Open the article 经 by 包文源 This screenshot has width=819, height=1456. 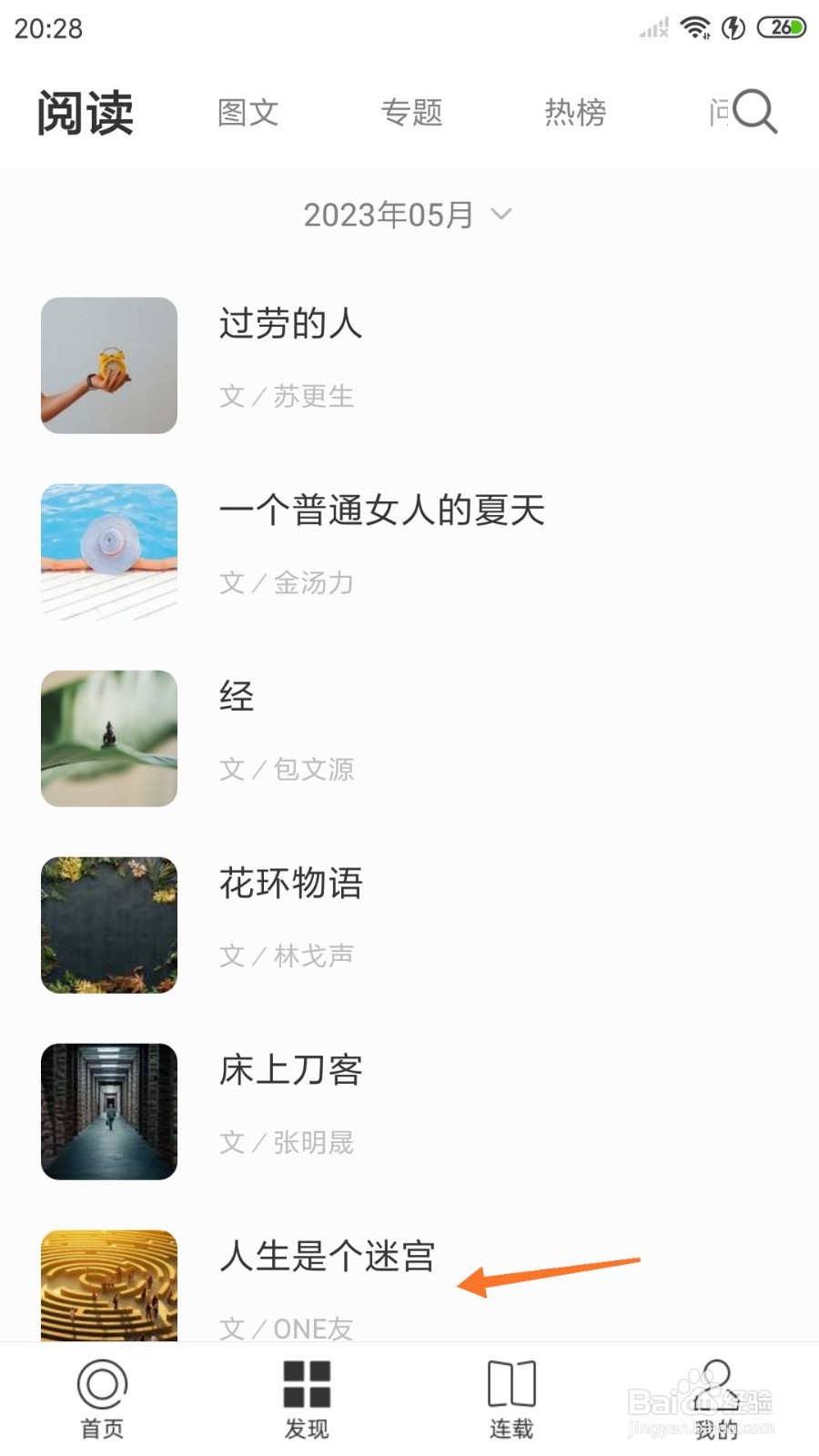click(237, 697)
